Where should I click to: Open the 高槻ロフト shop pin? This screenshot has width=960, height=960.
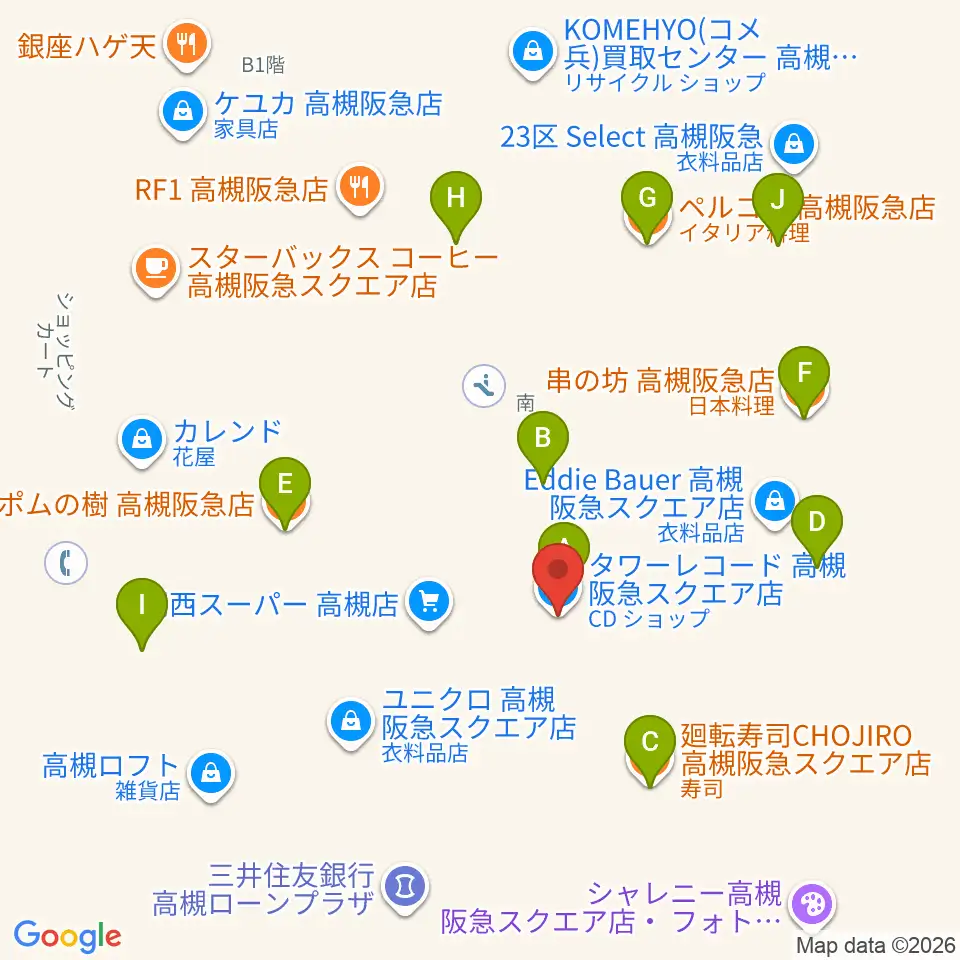[x=211, y=776]
